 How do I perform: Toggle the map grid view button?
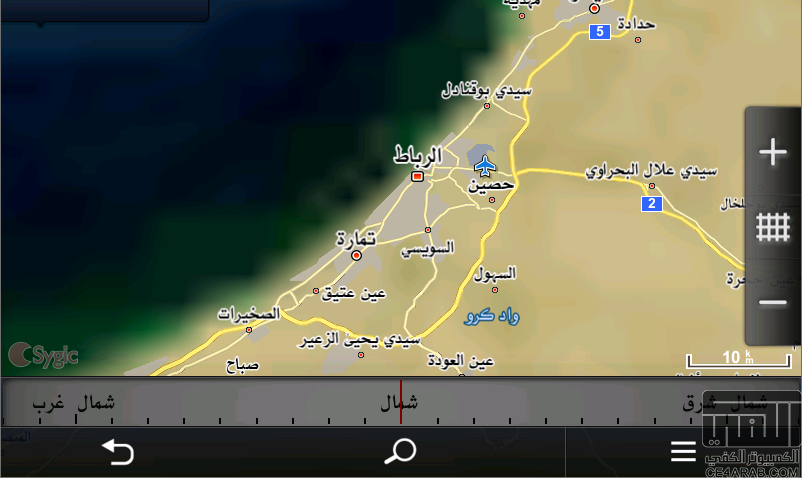(772, 228)
